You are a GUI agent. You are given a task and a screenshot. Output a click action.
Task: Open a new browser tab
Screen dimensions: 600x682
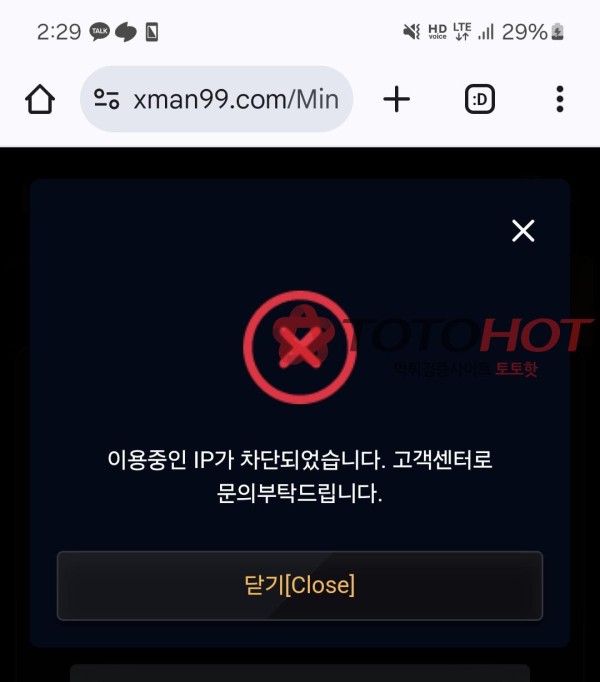397,99
